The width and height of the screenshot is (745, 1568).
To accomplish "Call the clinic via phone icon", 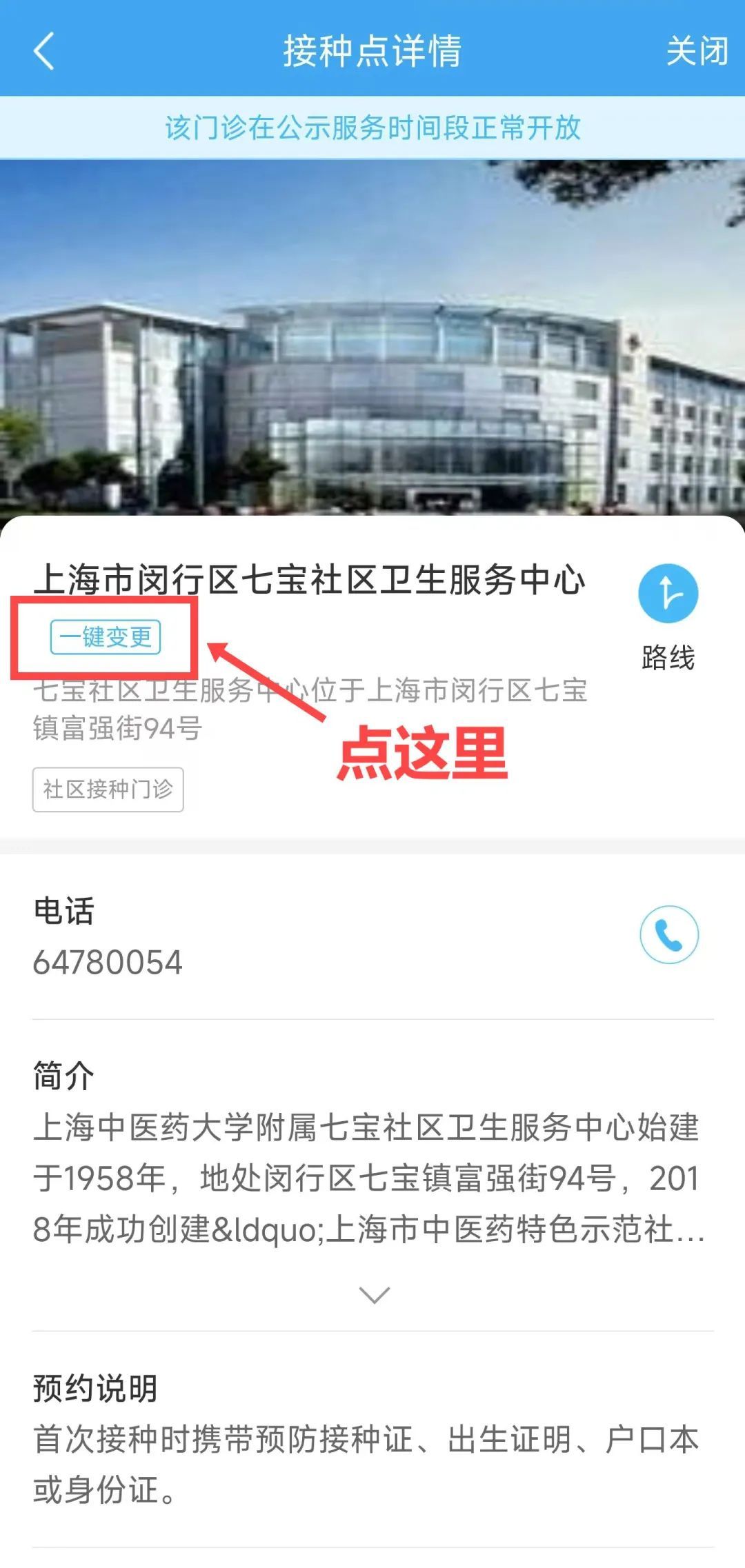I will click(668, 934).
